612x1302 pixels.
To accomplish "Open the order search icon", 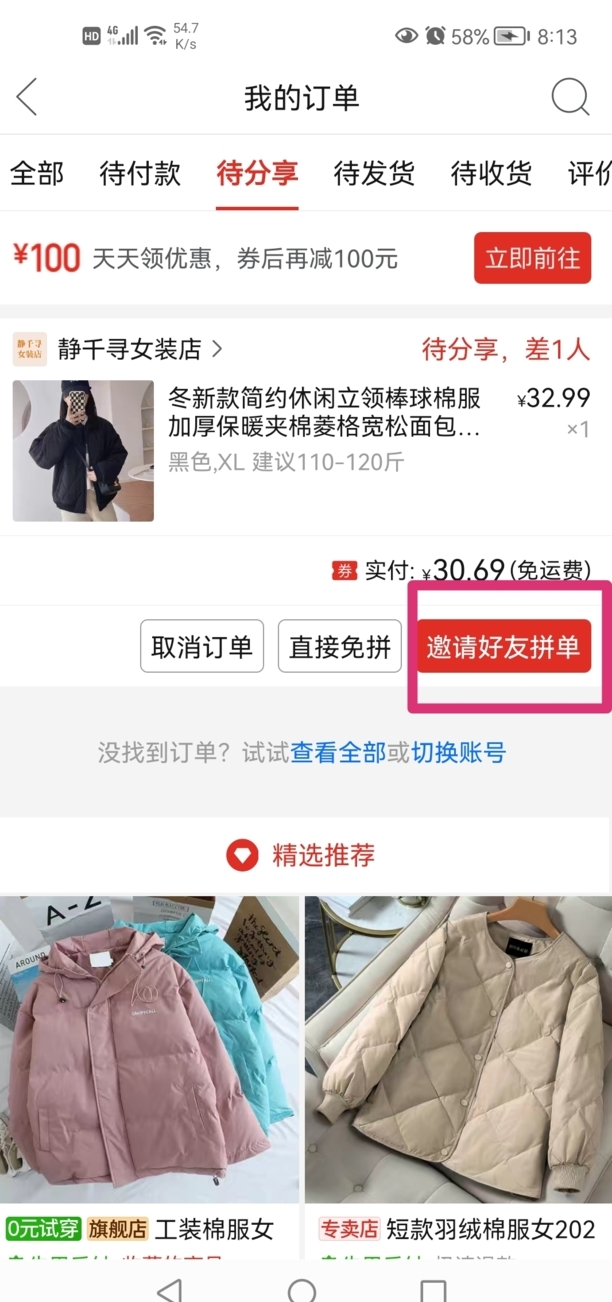I will coord(570,98).
